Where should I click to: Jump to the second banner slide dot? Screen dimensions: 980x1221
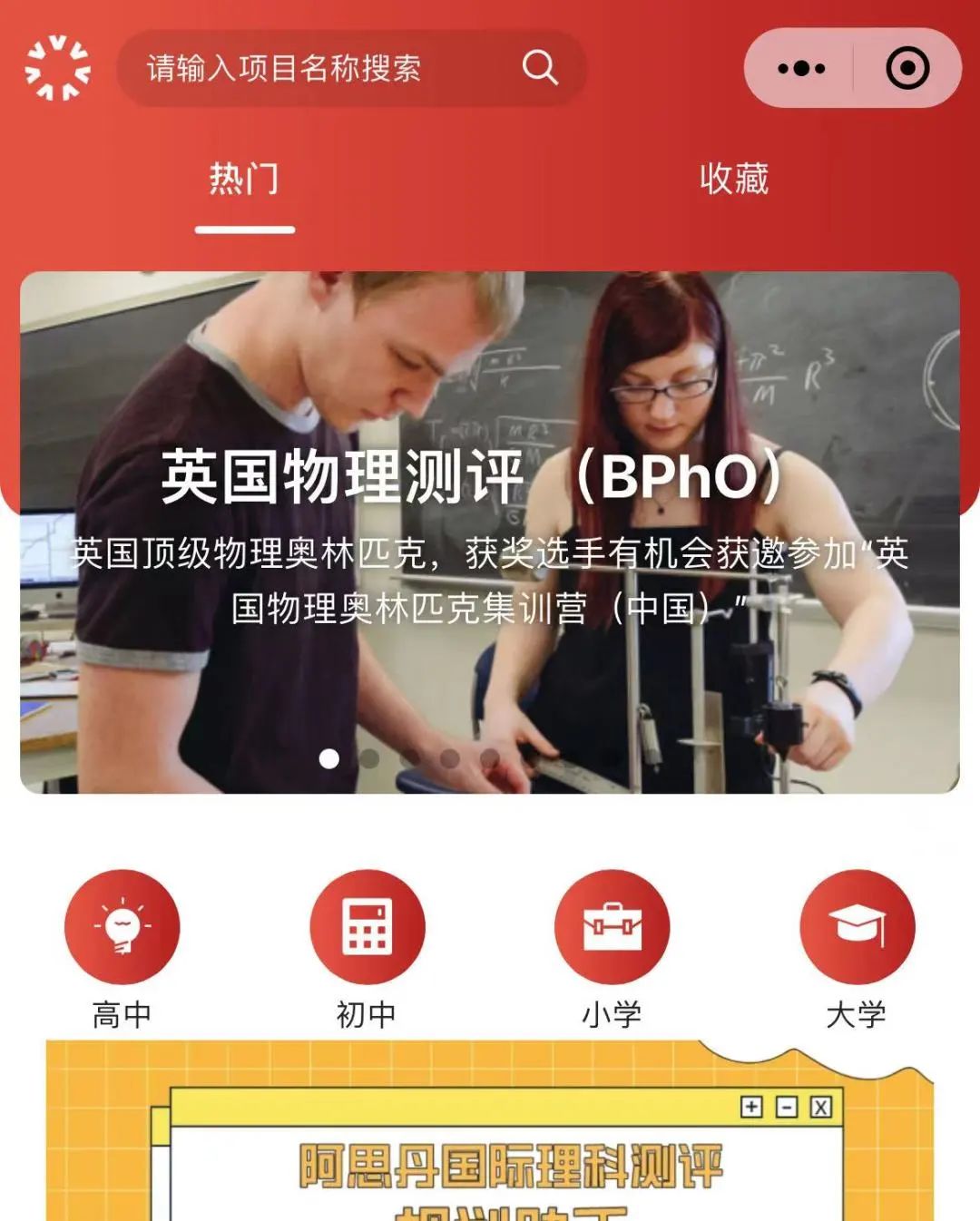tap(369, 758)
